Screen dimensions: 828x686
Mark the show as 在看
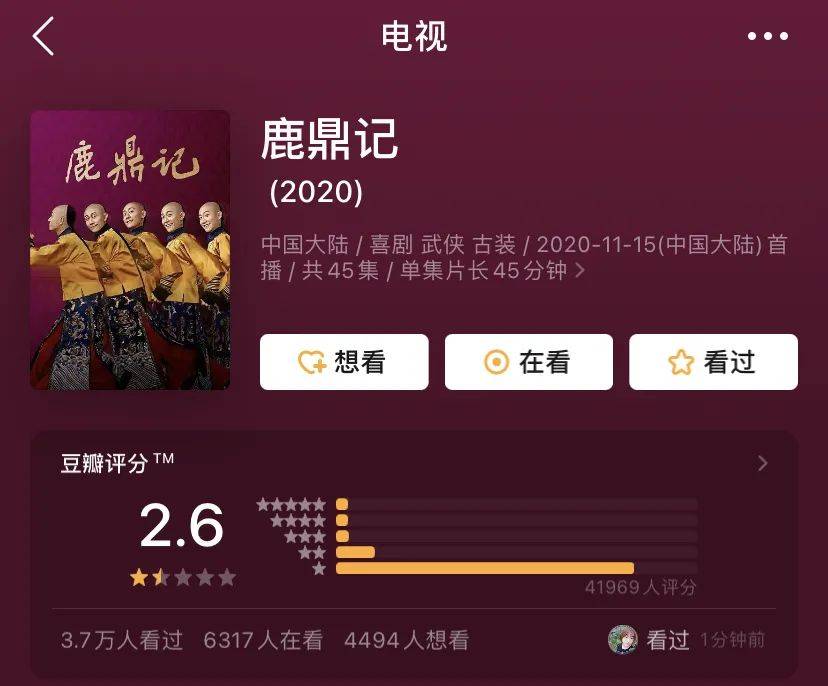[x=528, y=362]
